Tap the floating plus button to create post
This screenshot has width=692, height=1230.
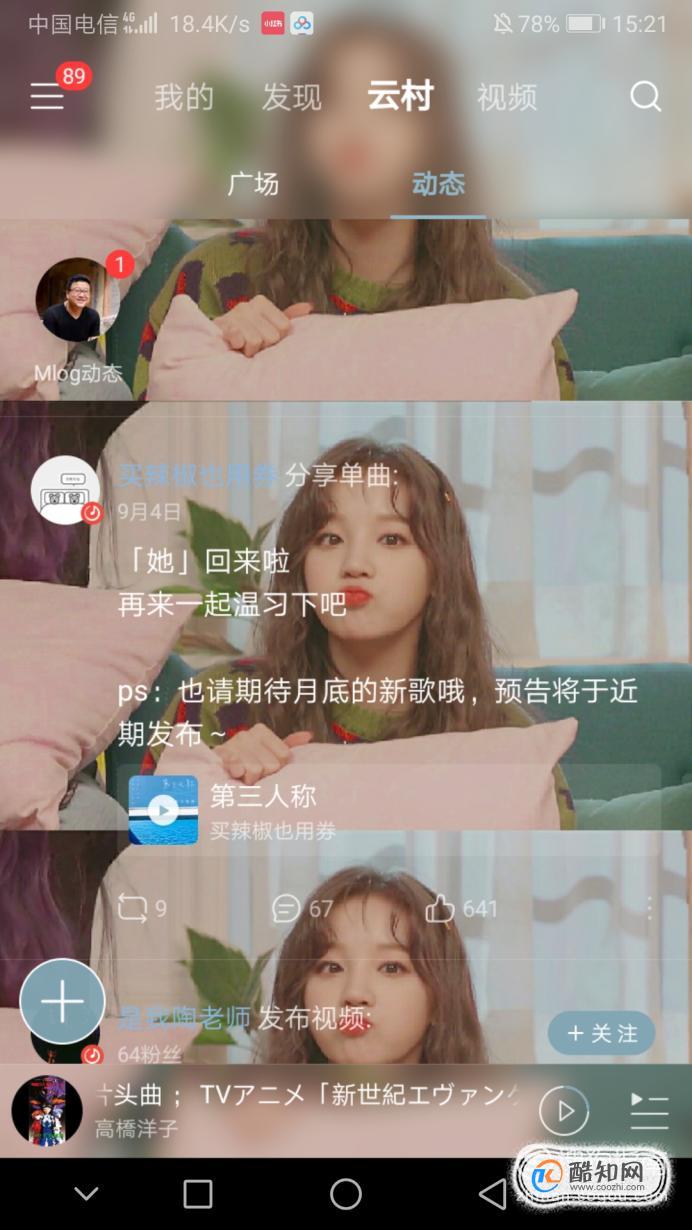coord(62,1001)
